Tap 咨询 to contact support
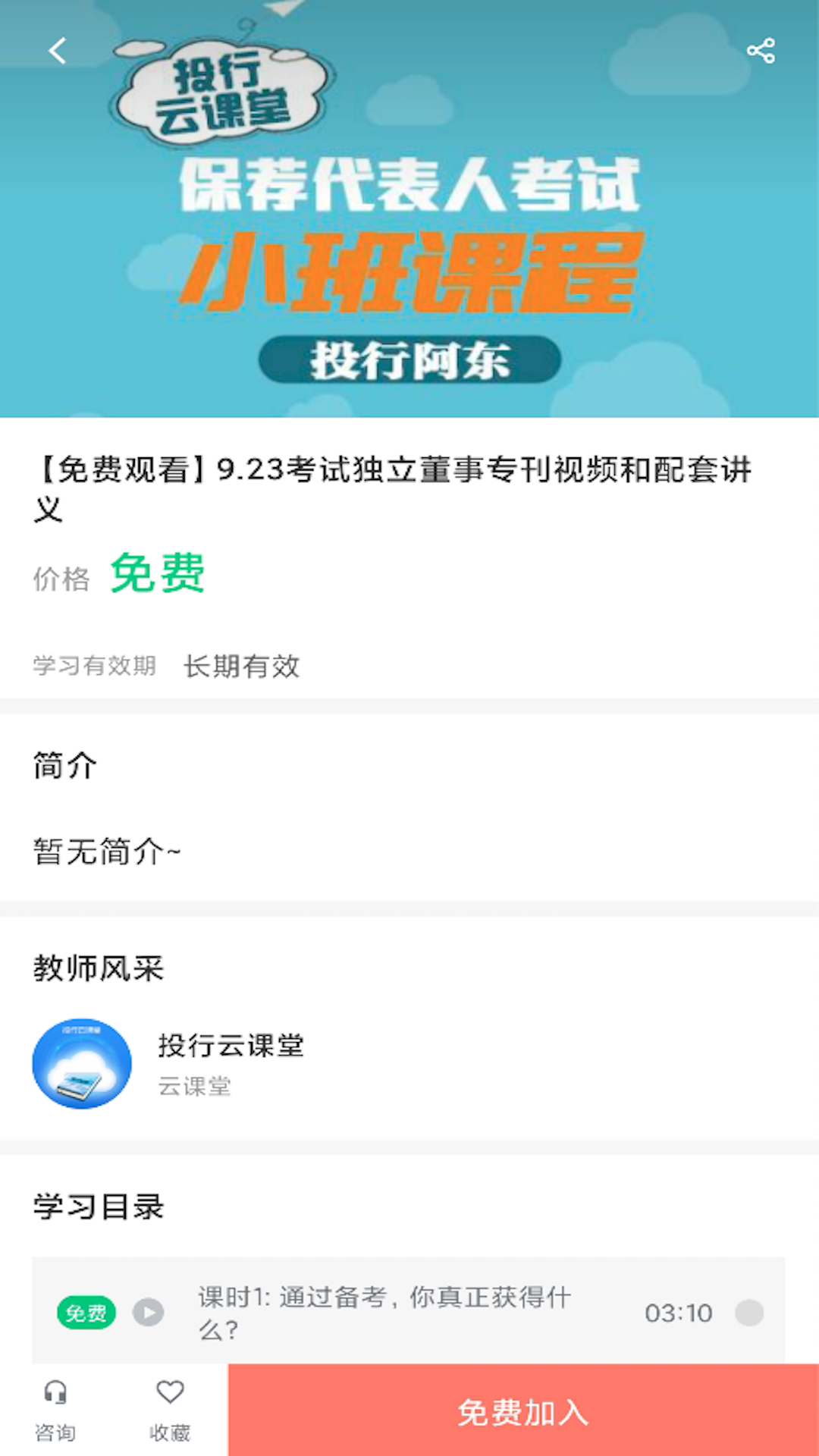Image resolution: width=819 pixels, height=1456 pixels. pyautogui.click(x=55, y=1410)
